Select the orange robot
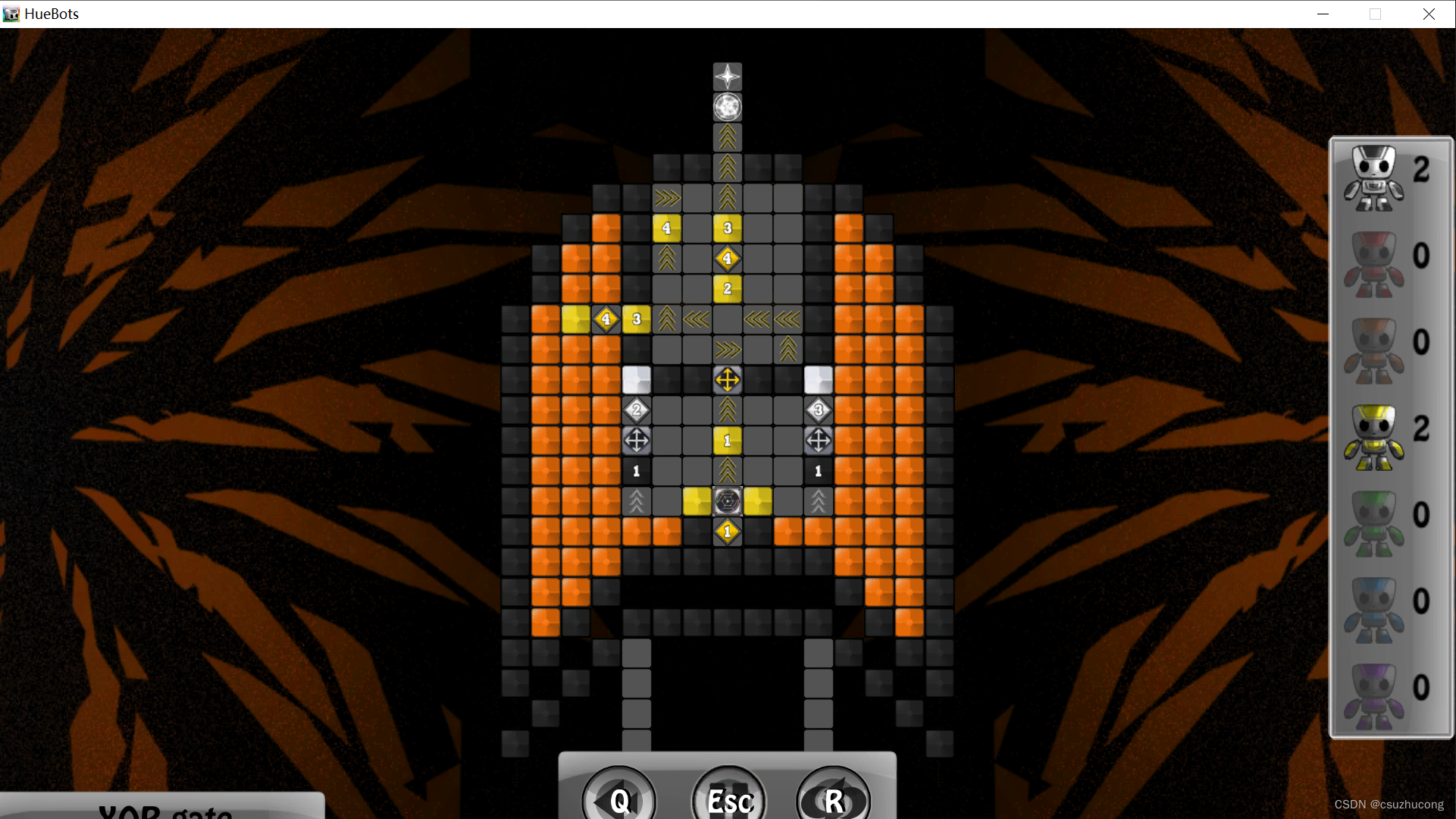1456x819 pixels. point(1373,352)
